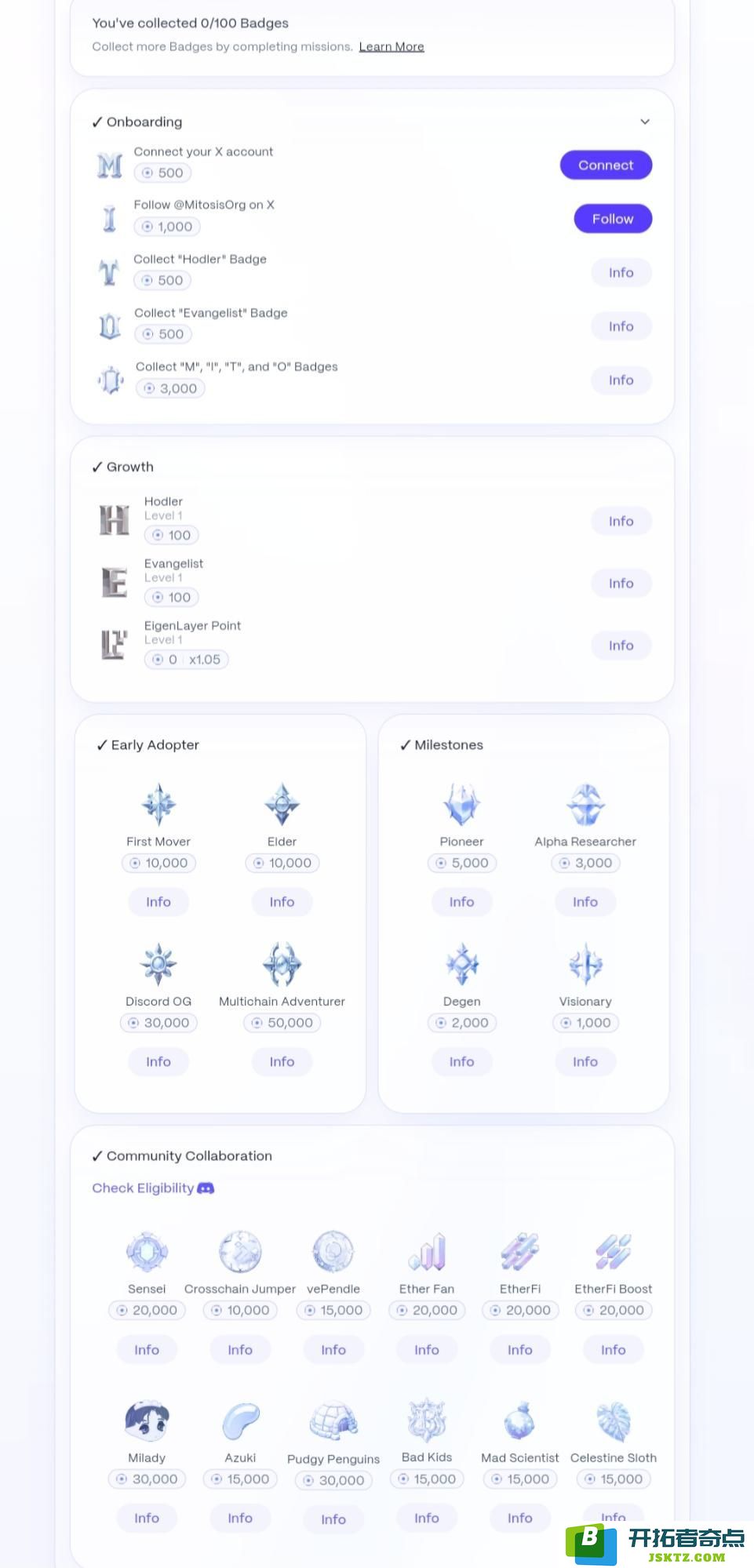Open Info for the Hodler Level 1 badge
The height and width of the screenshot is (1568, 754).
[621, 522]
